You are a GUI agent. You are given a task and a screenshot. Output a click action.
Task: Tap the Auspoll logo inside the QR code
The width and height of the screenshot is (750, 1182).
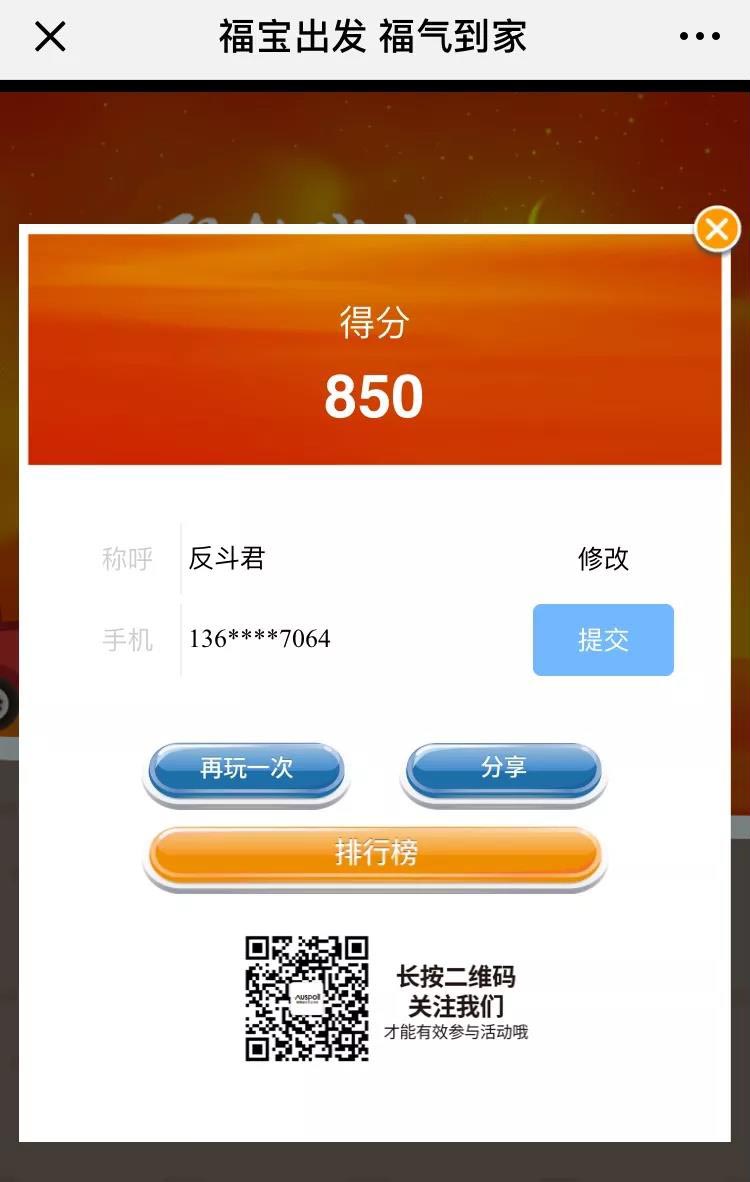pos(307,998)
